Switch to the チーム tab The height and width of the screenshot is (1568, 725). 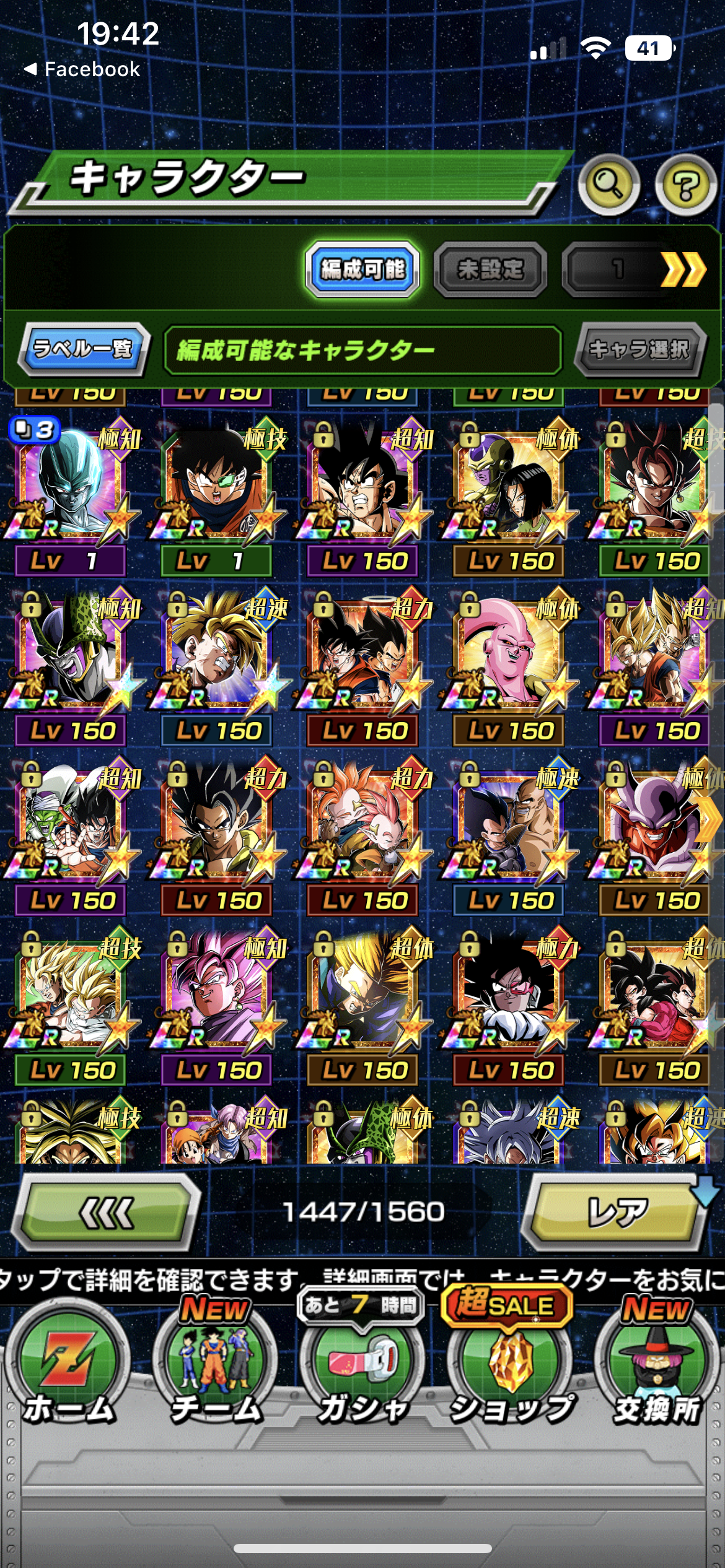tap(216, 1369)
